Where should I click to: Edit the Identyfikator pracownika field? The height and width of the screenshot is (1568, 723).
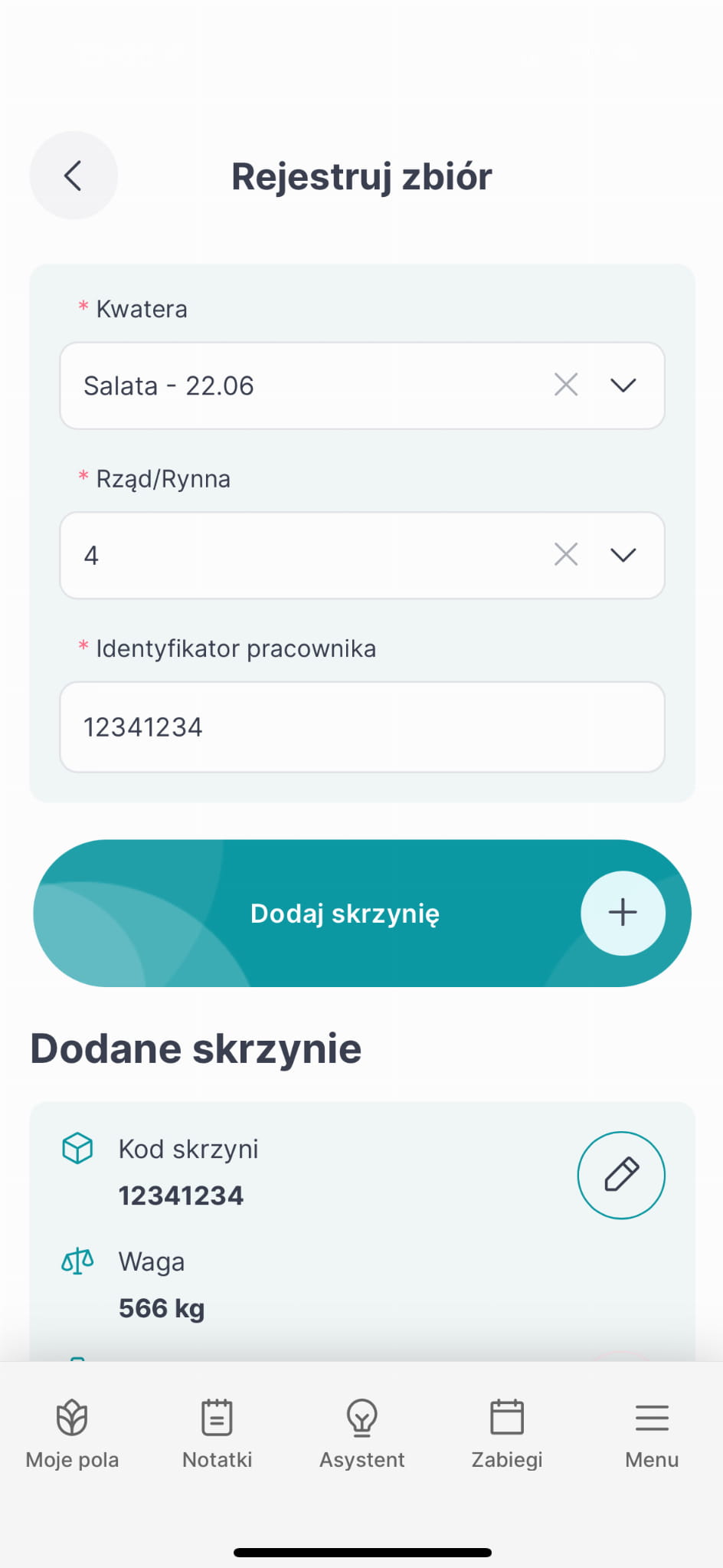(x=361, y=727)
